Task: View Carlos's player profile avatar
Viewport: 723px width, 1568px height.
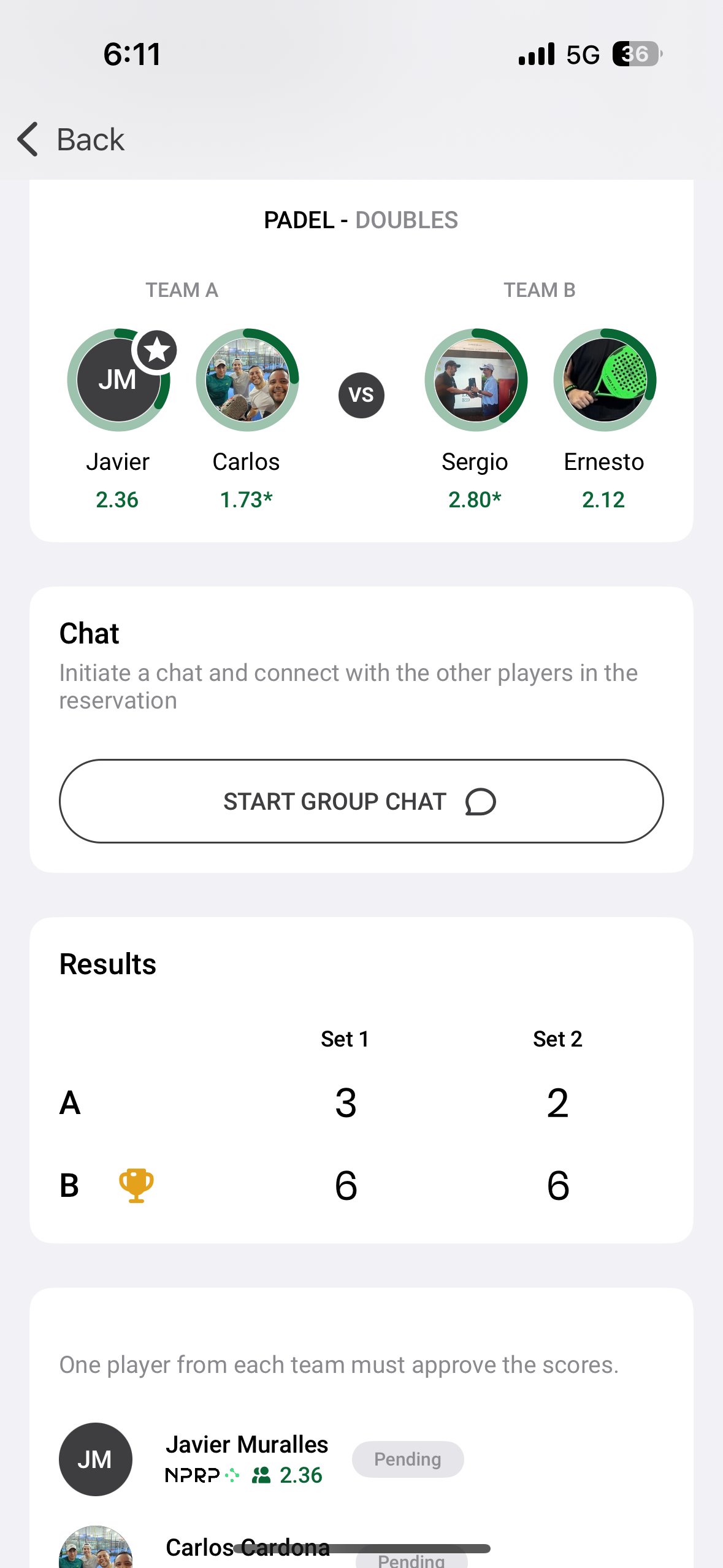Action: click(247, 380)
